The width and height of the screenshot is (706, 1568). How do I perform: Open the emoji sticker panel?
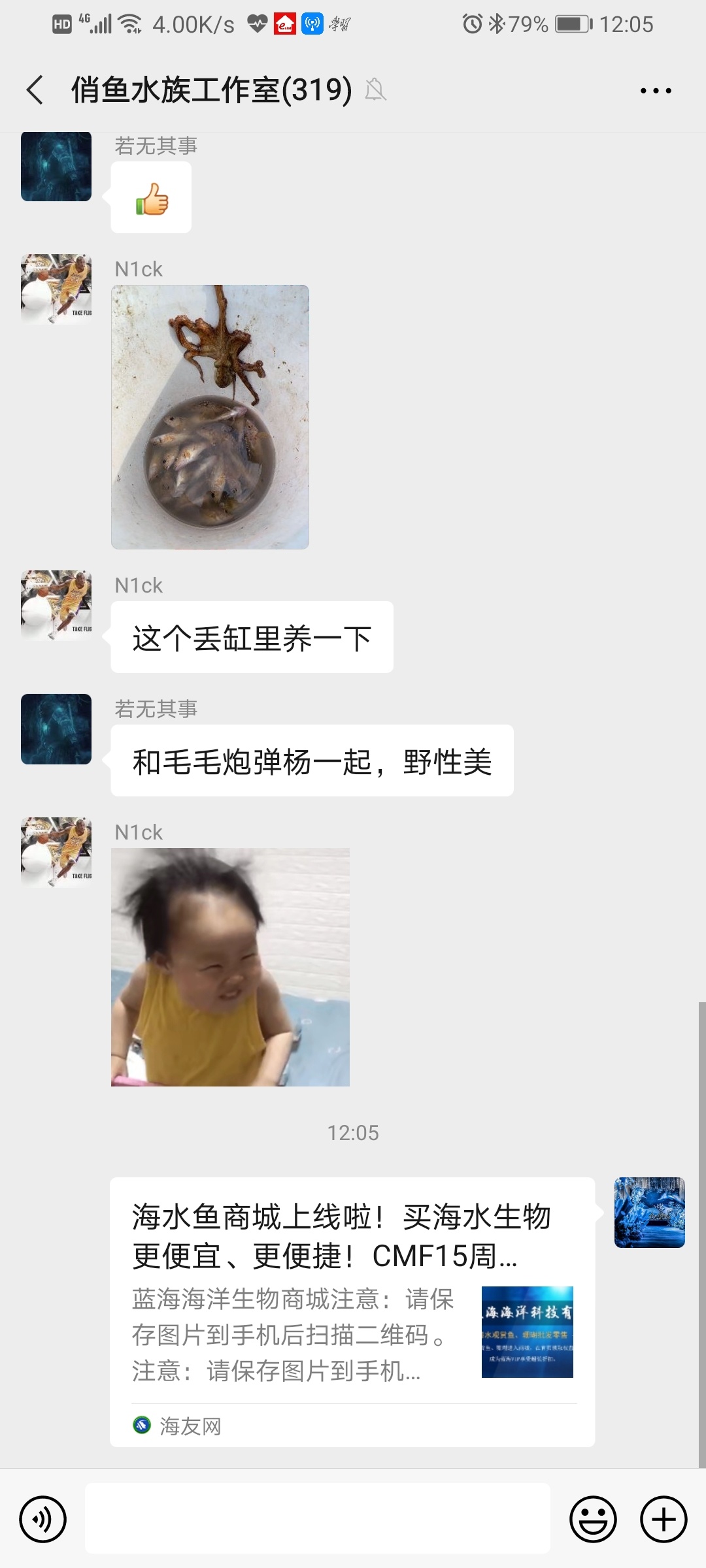pos(593,1519)
